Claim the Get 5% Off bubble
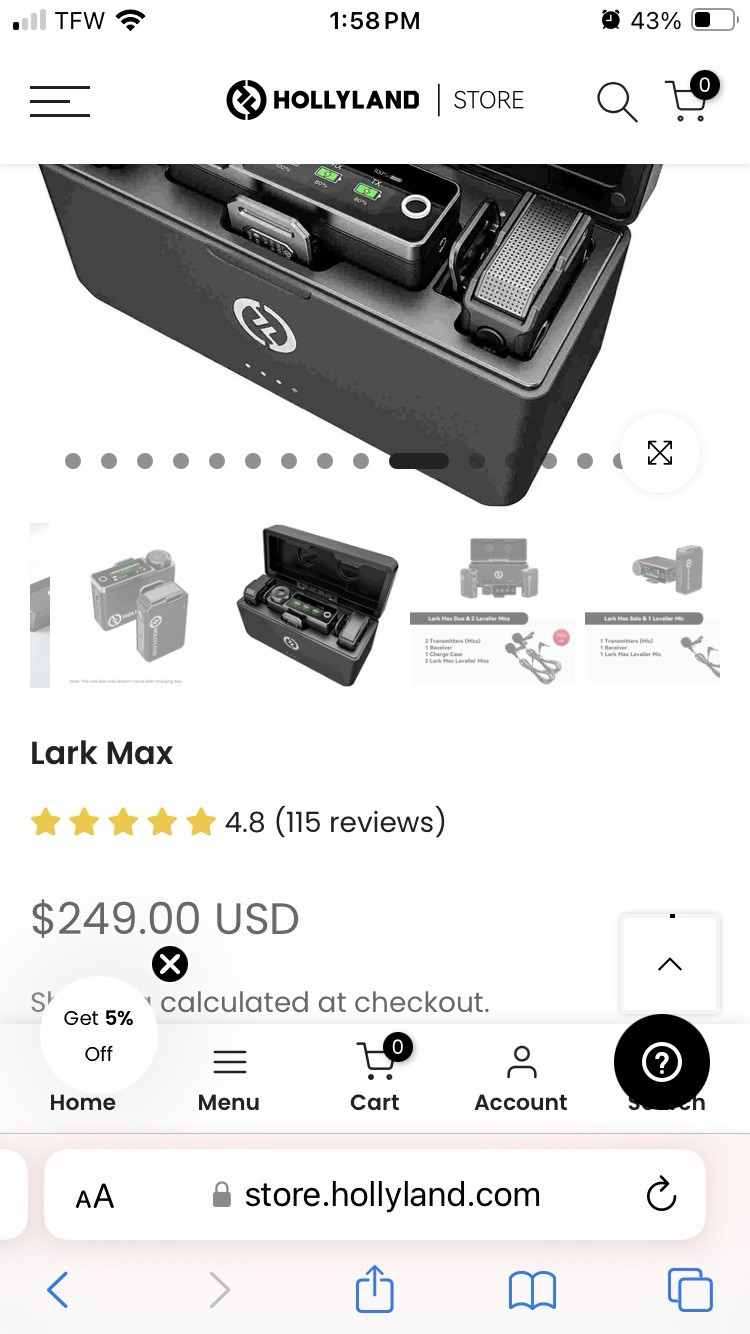This screenshot has height=1334, width=750. pos(98,1035)
